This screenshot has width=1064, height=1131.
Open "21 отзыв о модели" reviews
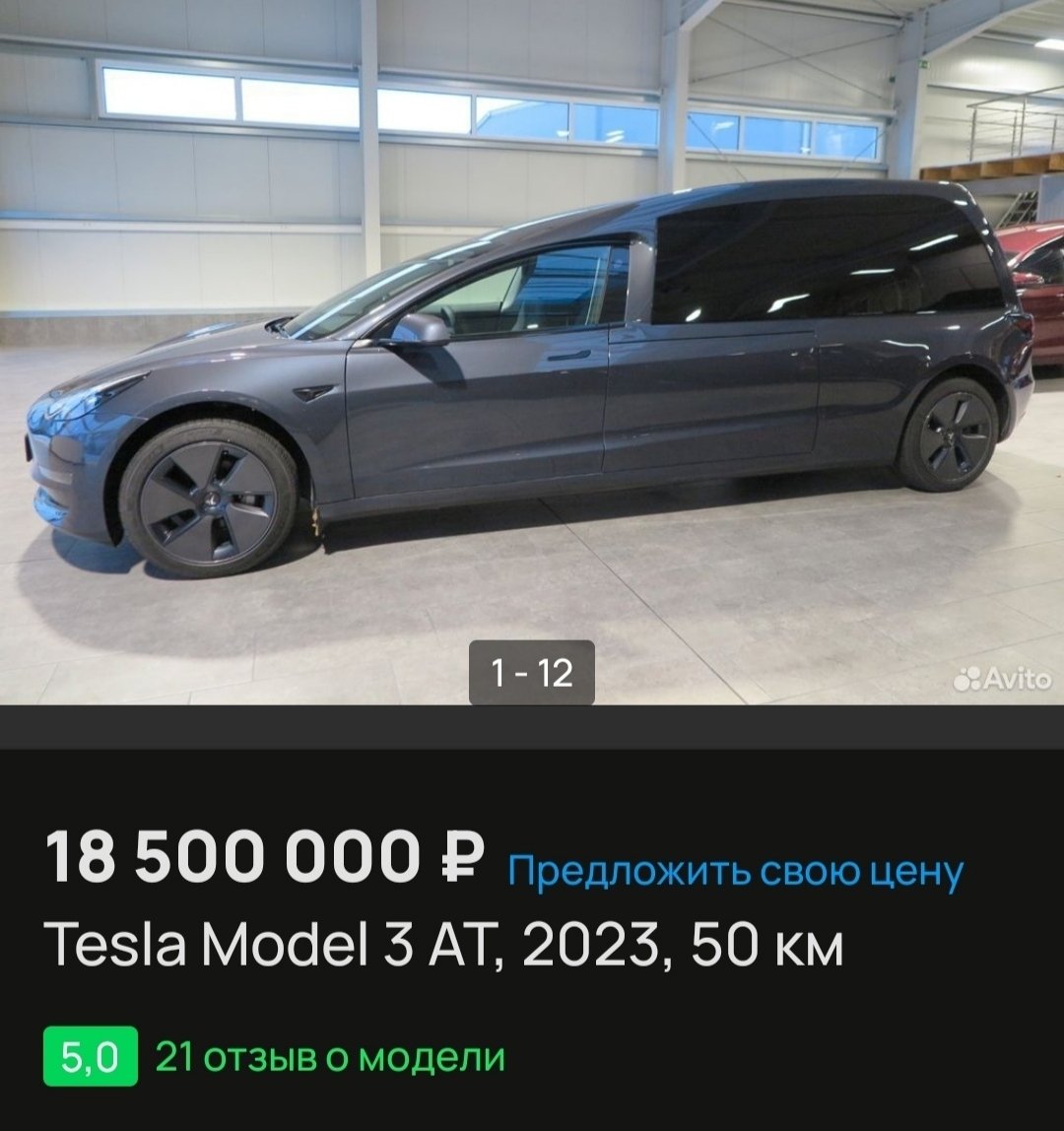[x=330, y=1058]
